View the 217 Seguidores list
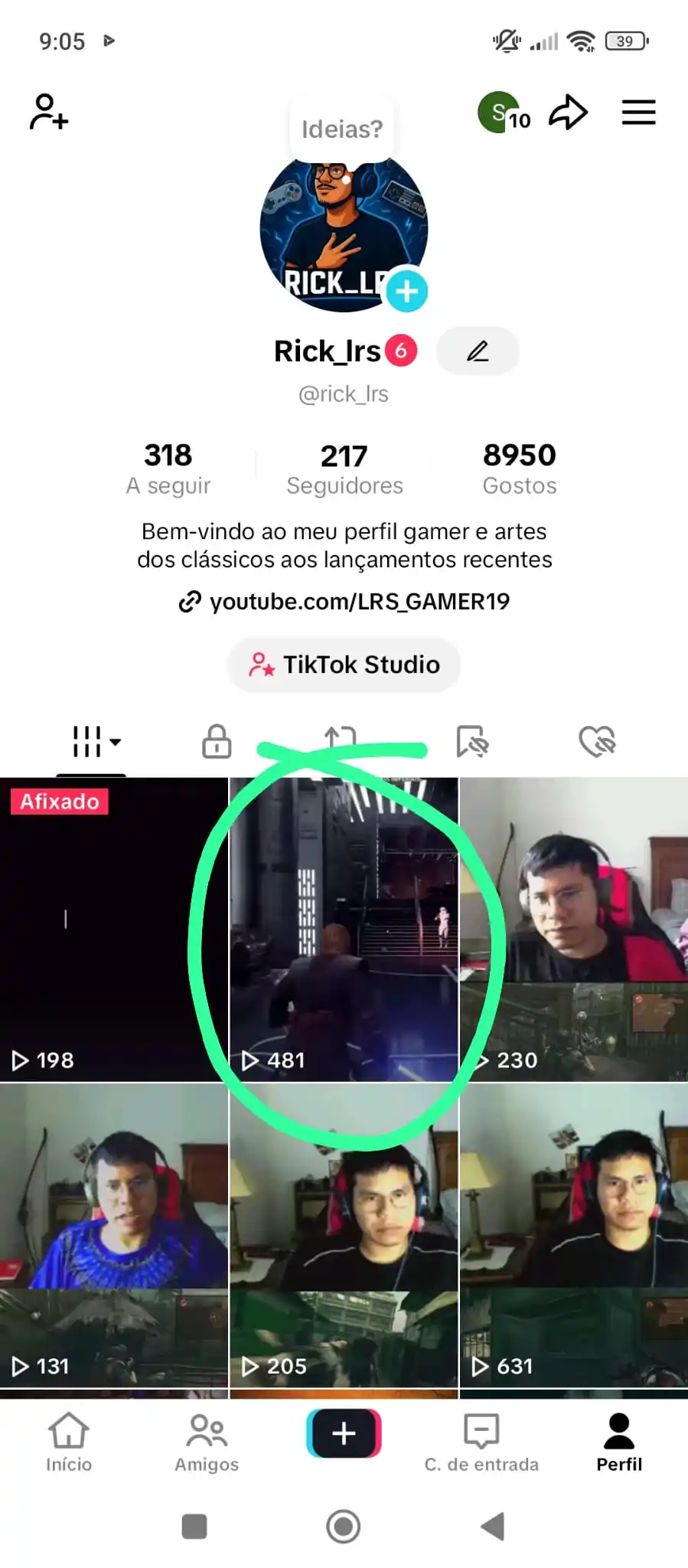 click(x=344, y=469)
